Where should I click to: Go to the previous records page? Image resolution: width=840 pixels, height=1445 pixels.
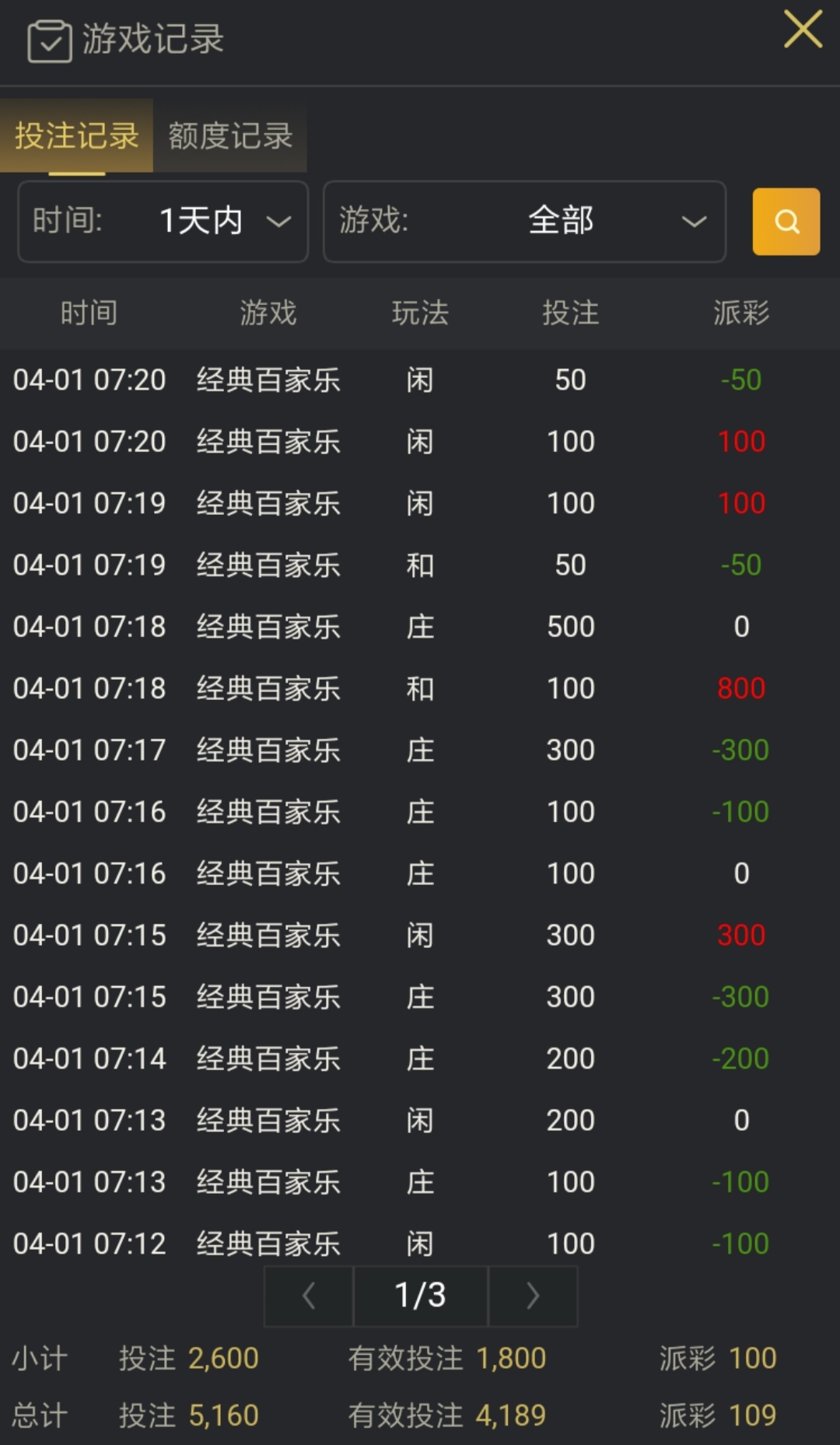pos(309,1296)
